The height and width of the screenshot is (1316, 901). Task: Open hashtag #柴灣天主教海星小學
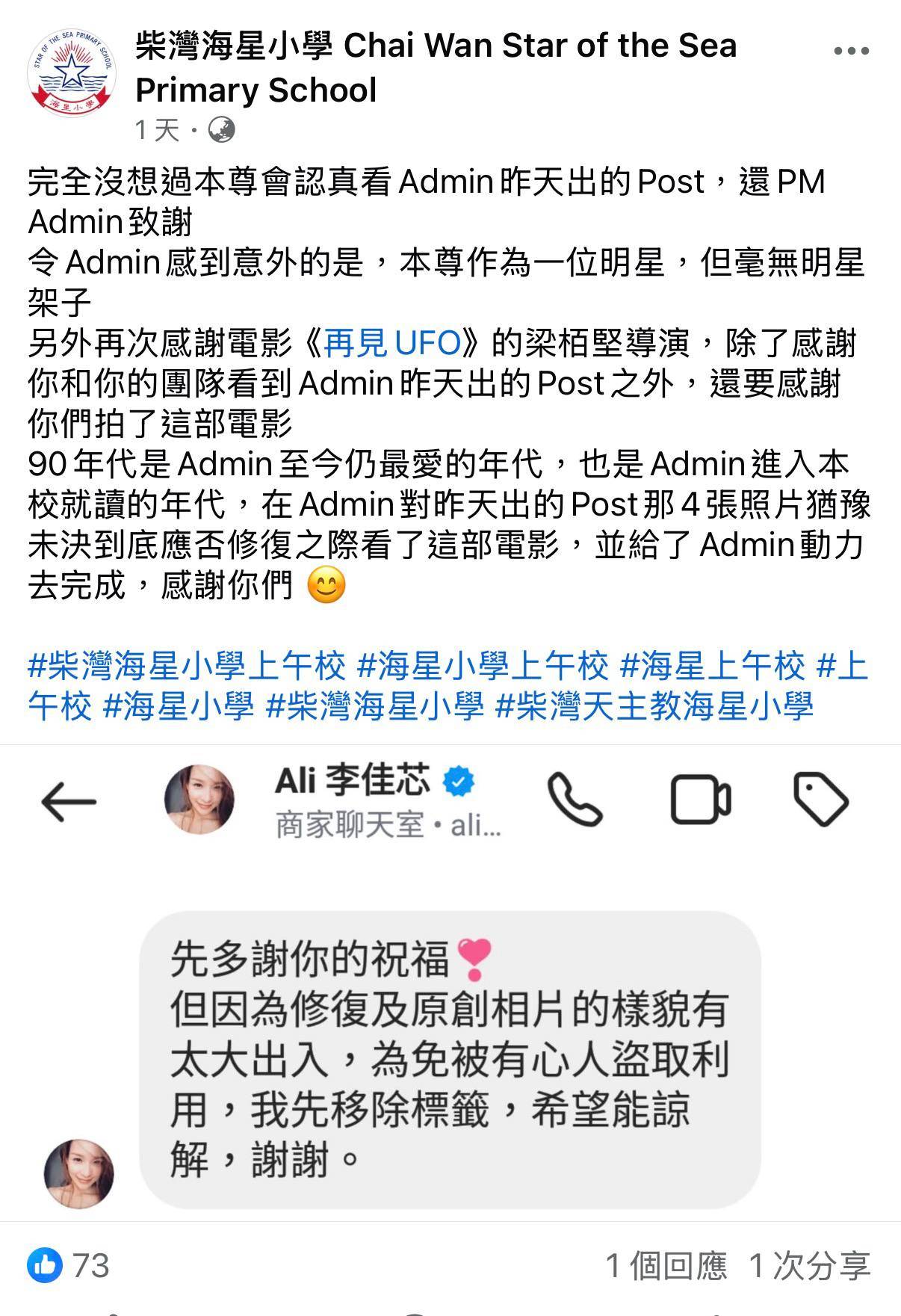click(654, 706)
